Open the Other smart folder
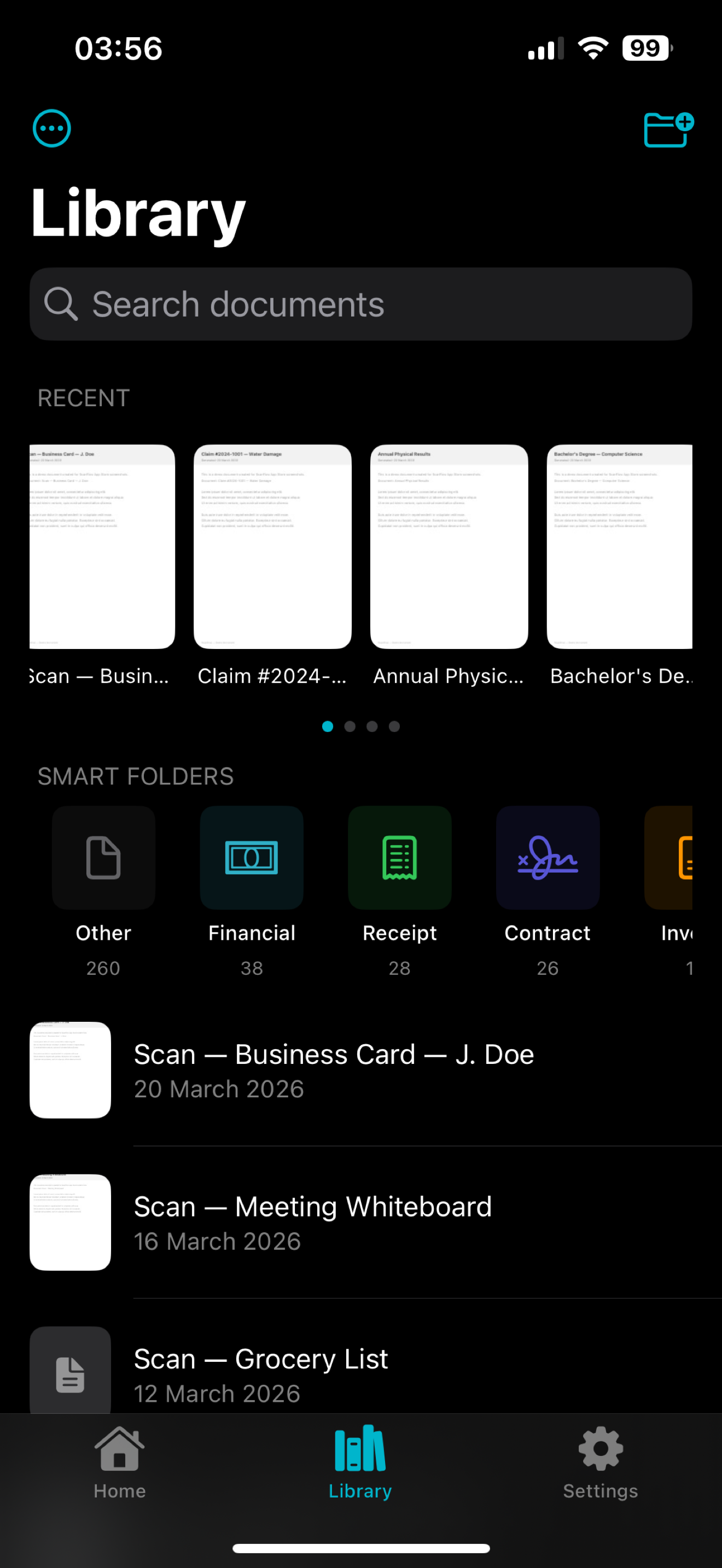The height and width of the screenshot is (1568, 722). 103,858
